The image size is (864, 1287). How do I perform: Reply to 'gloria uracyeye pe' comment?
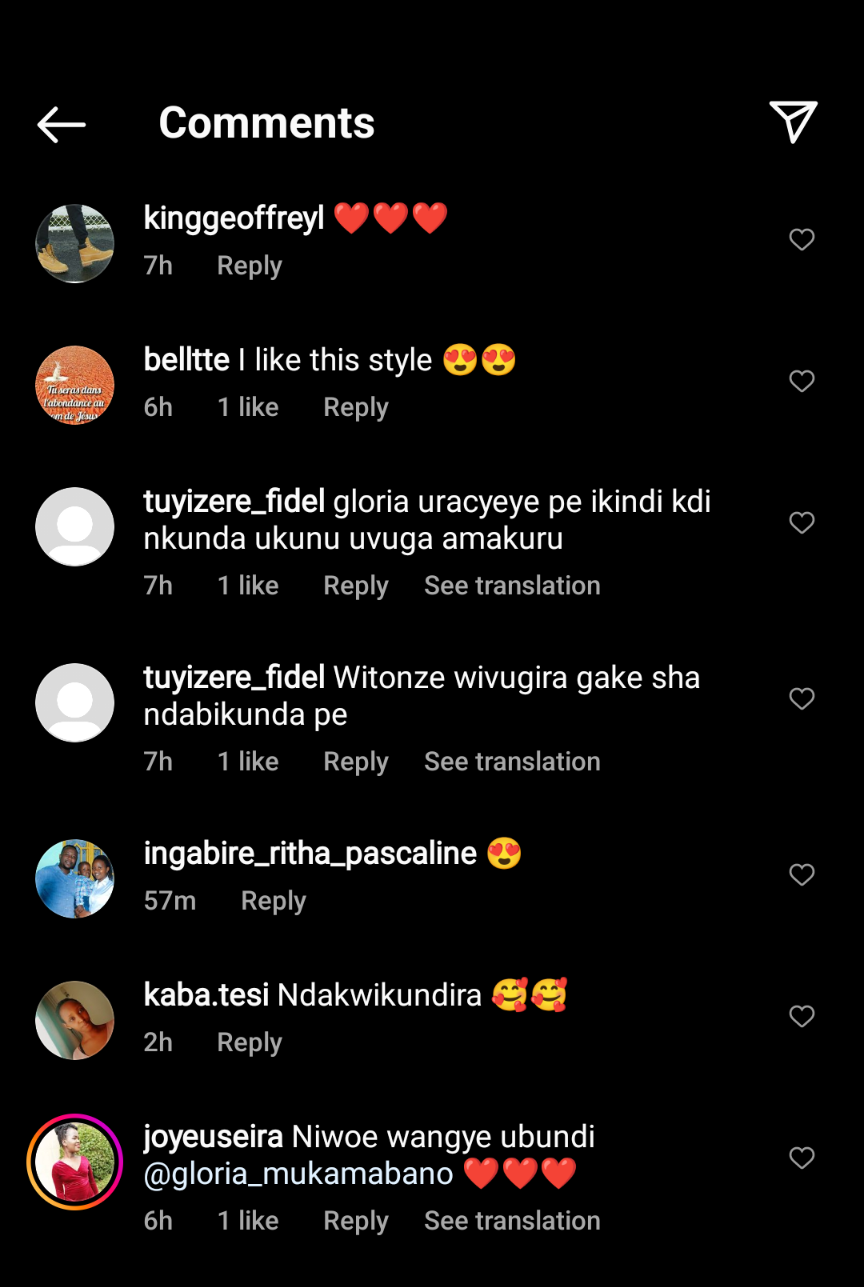tap(355, 586)
